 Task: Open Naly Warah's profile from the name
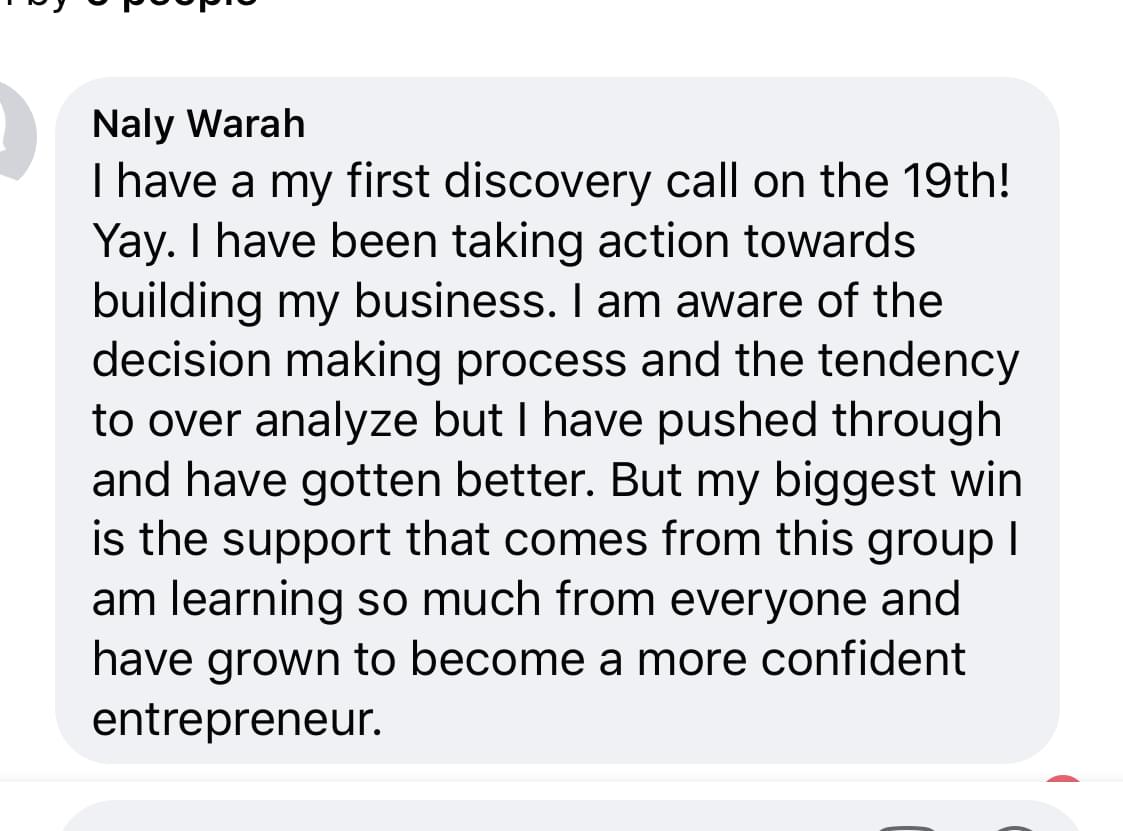pyautogui.click(x=198, y=125)
